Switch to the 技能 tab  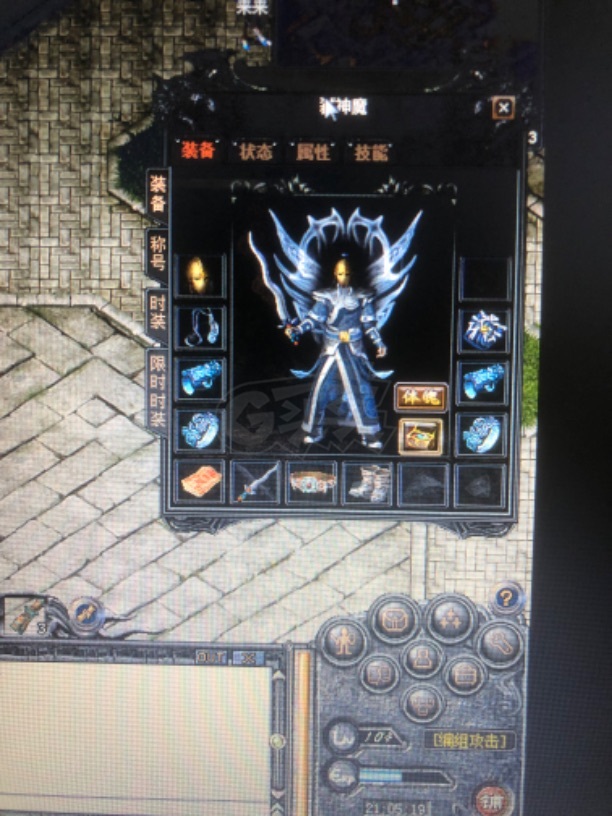point(370,152)
